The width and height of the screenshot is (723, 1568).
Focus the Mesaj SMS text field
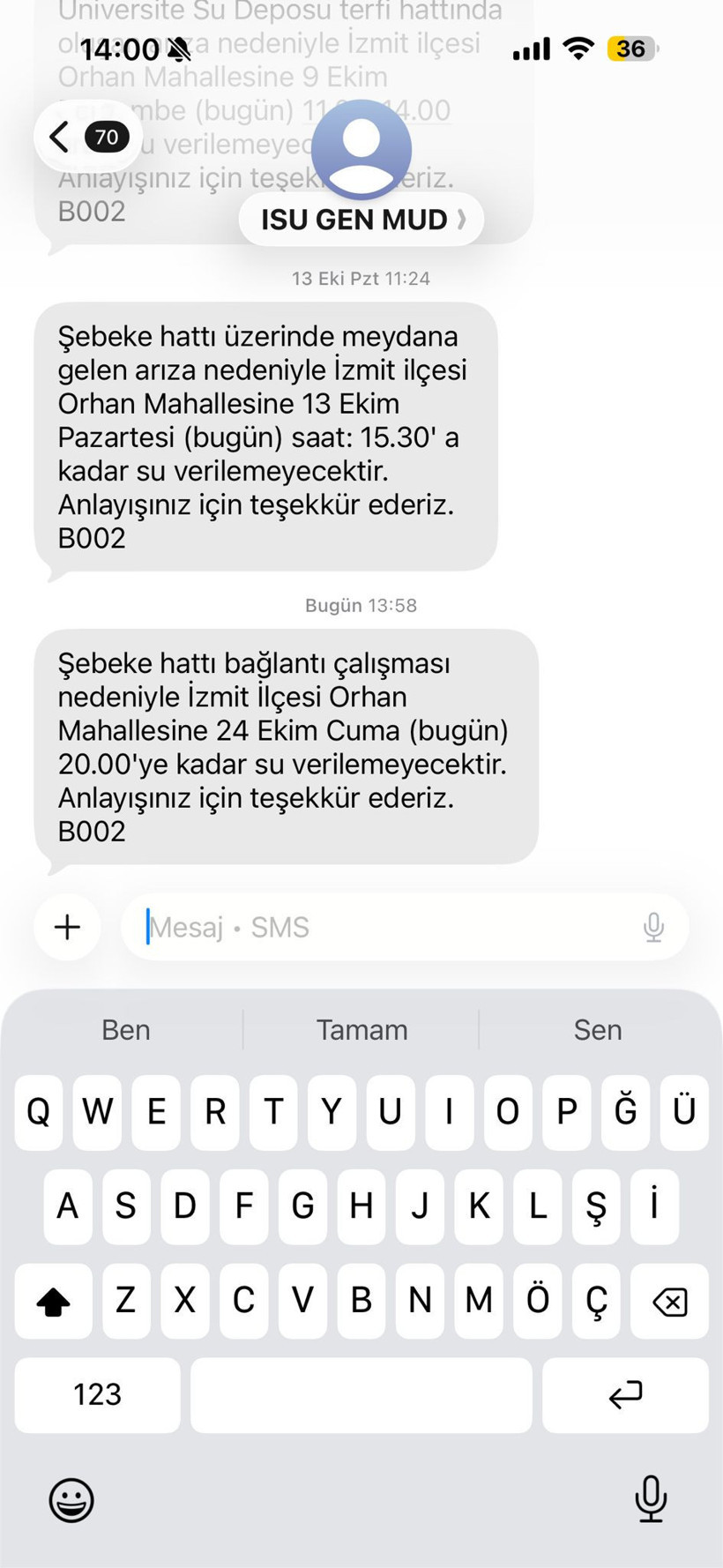(388, 927)
